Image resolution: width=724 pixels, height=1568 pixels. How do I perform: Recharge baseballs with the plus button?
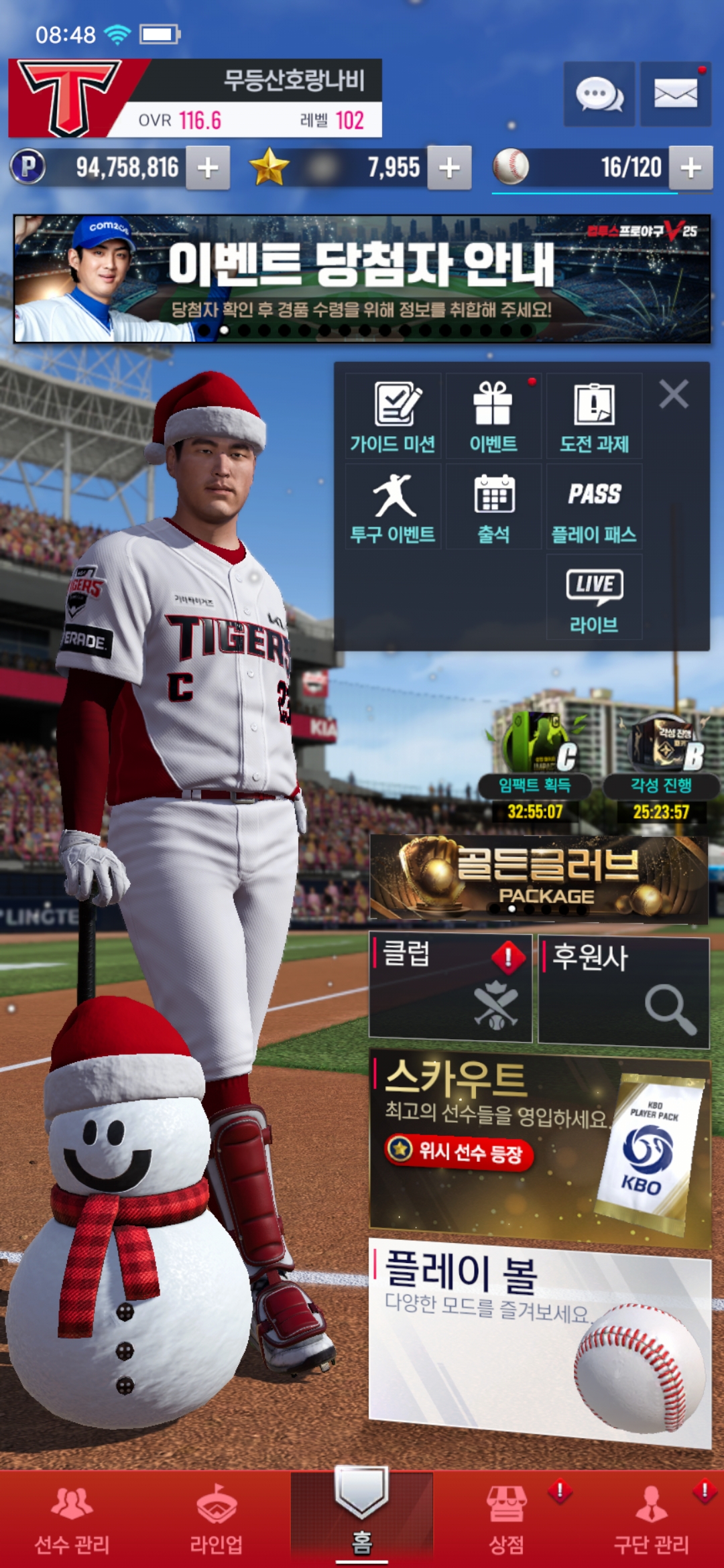pos(691,168)
